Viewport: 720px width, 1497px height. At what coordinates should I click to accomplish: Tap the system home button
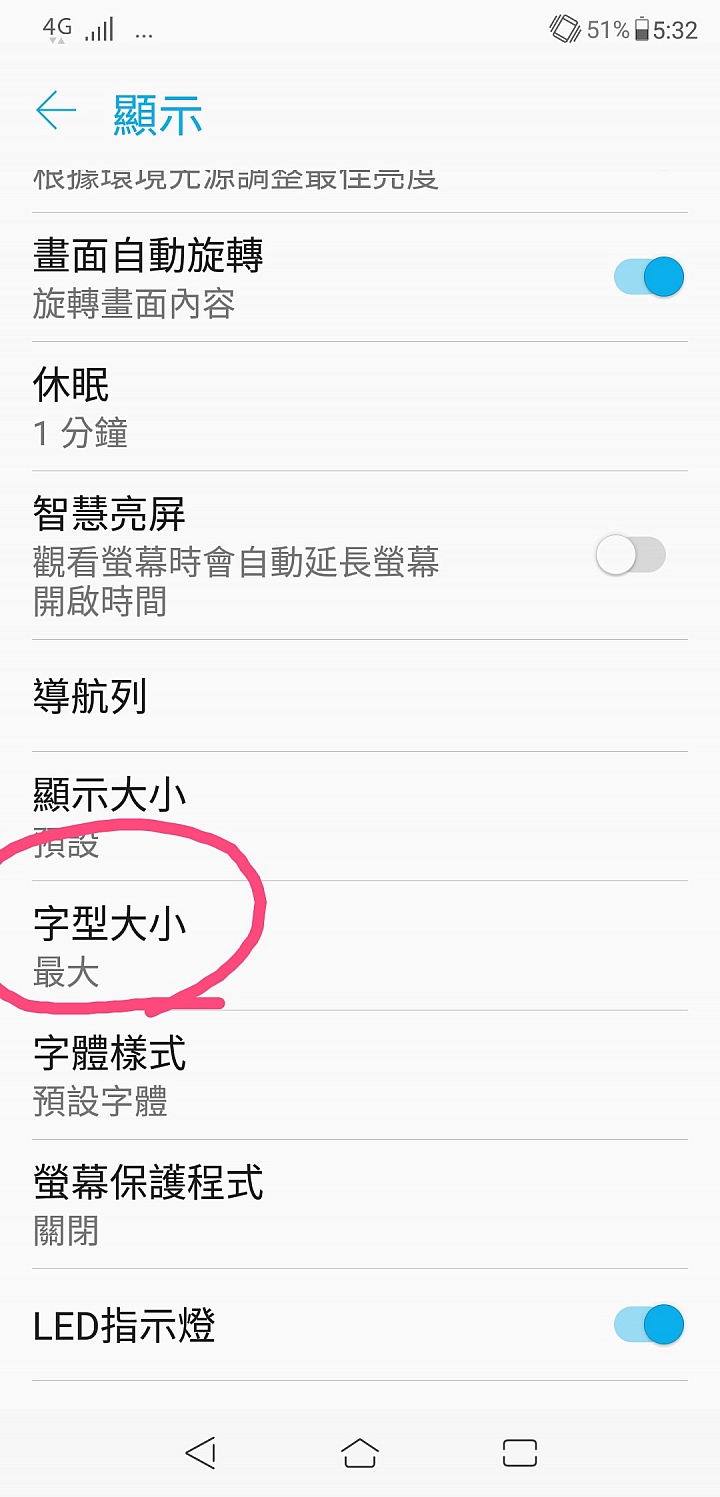(x=360, y=1453)
